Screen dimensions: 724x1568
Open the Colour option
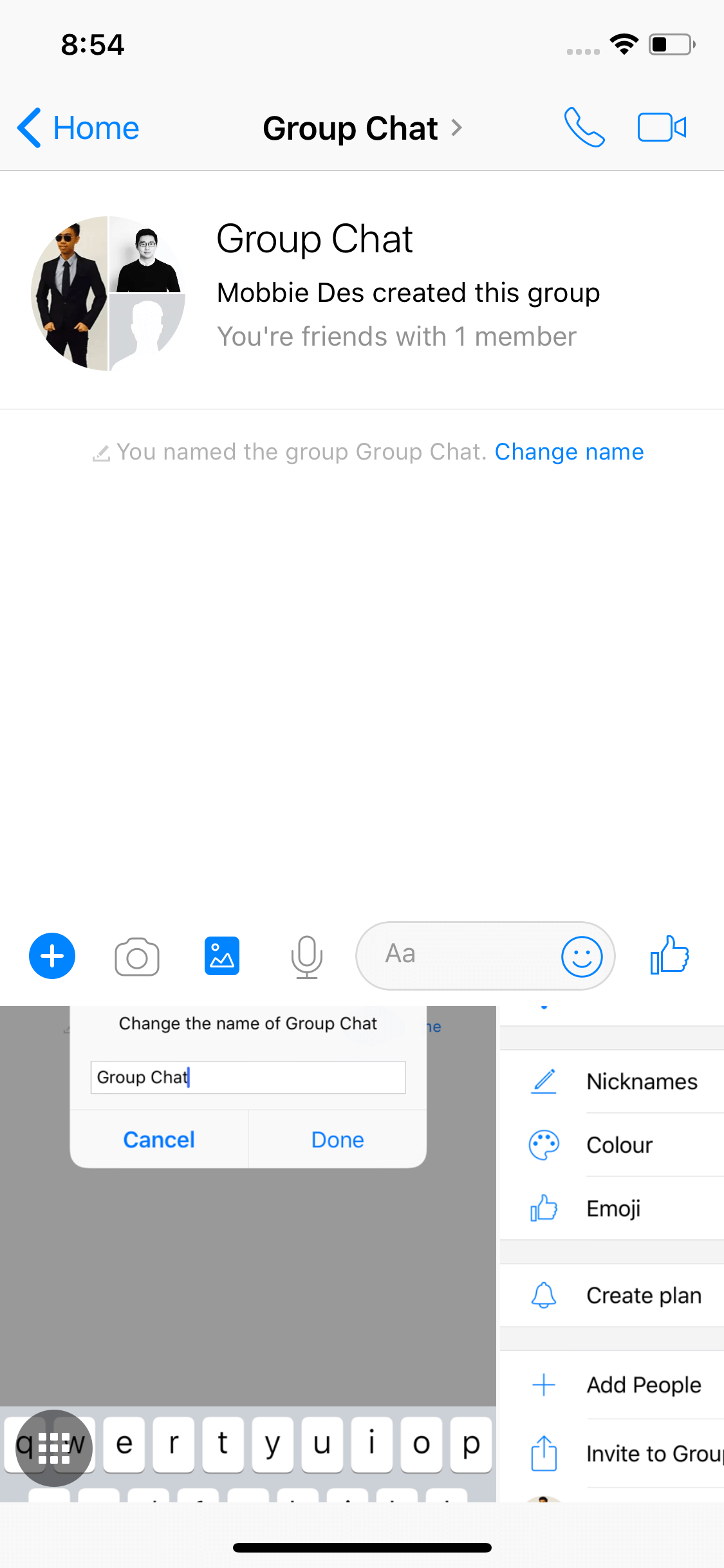point(612,1145)
